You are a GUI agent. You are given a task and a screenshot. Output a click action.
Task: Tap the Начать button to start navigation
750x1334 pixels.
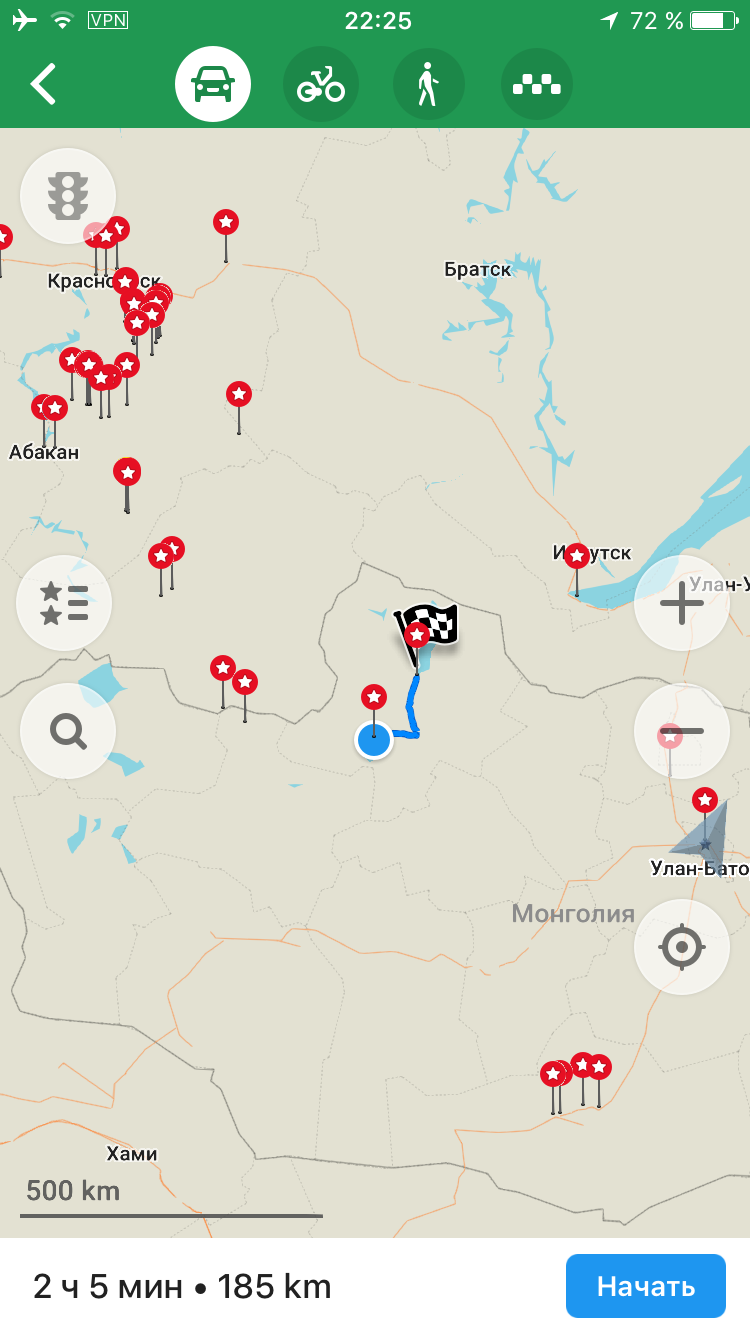click(x=645, y=1286)
